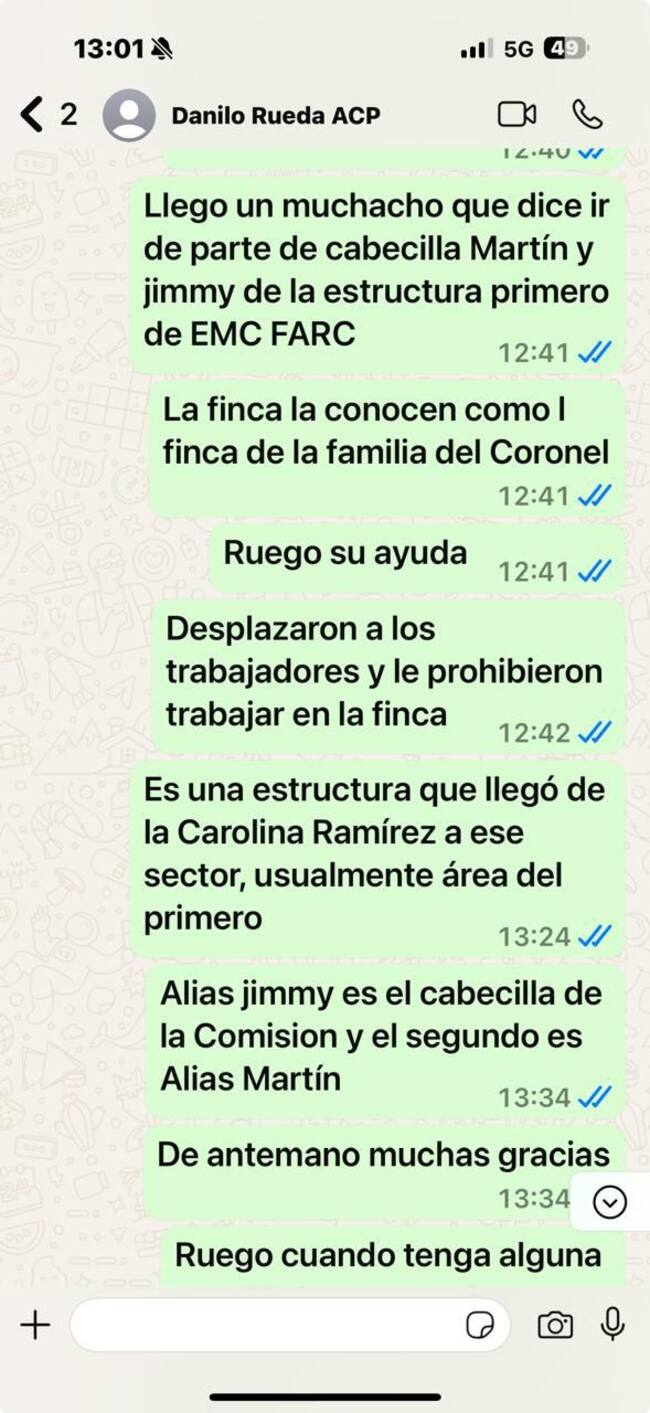Image resolution: width=650 pixels, height=1413 pixels.
Task: Start a video call with Danilo Rueda
Action: pyautogui.click(x=516, y=114)
